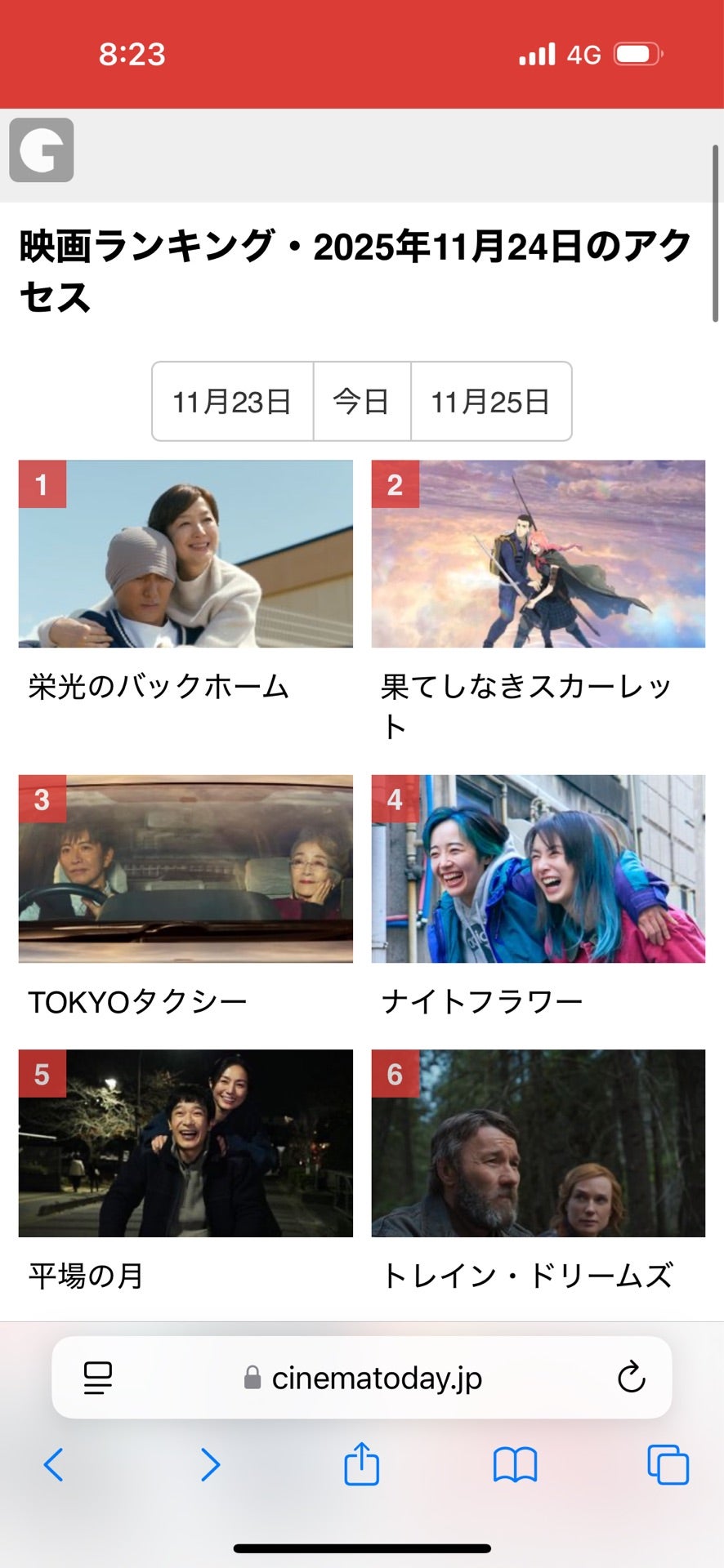724x1568 pixels.
Task: Switch to the 11月25日 ranking
Action: click(490, 402)
